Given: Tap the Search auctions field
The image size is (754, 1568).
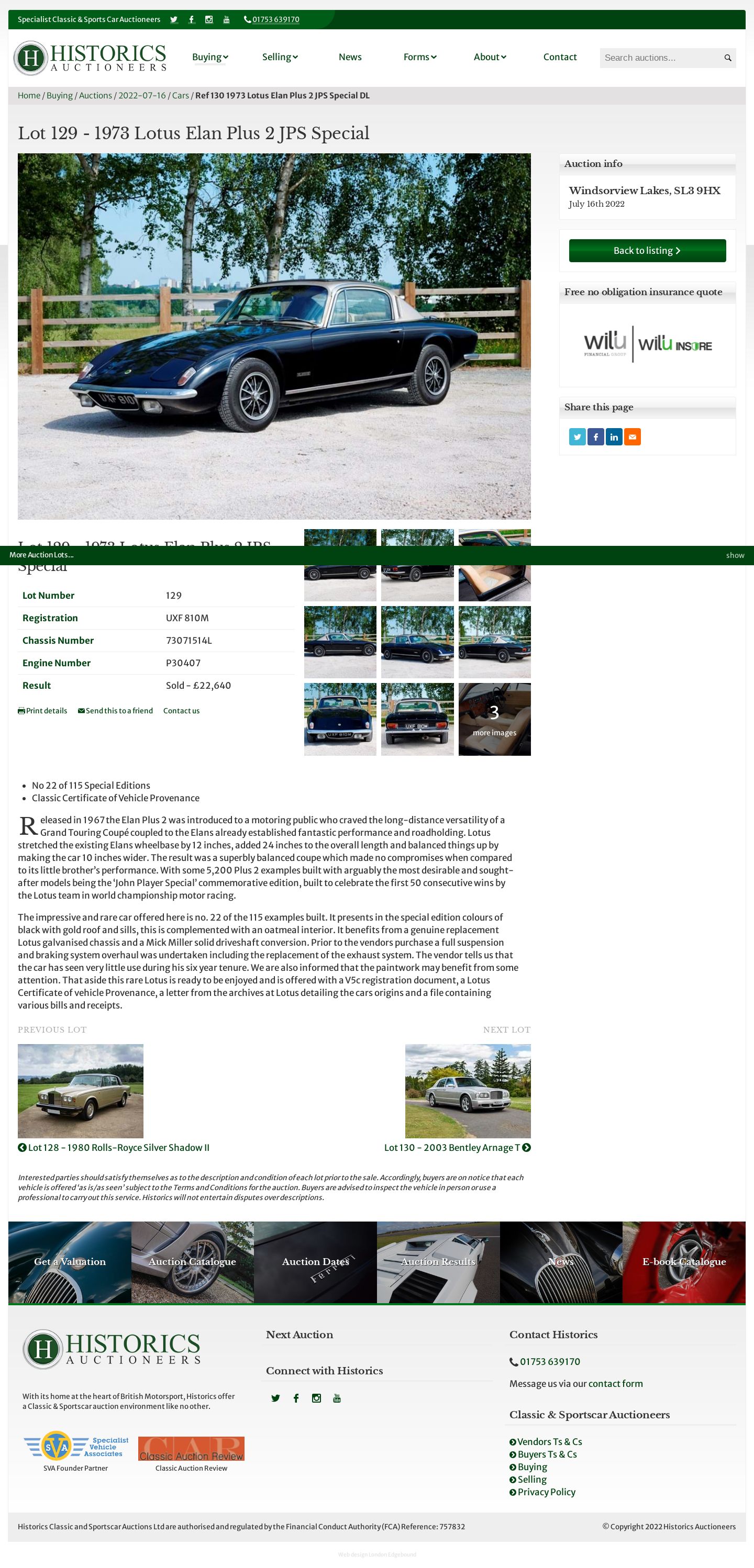Looking at the screenshot, I should coord(660,58).
